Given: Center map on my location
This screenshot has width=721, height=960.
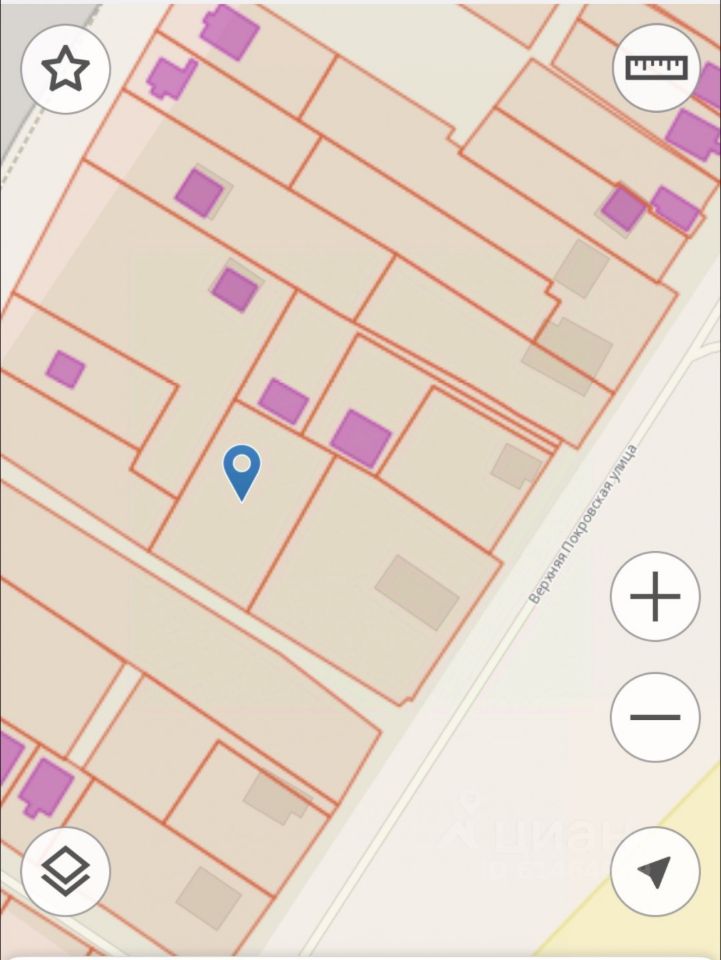Looking at the screenshot, I should click(x=655, y=872).
